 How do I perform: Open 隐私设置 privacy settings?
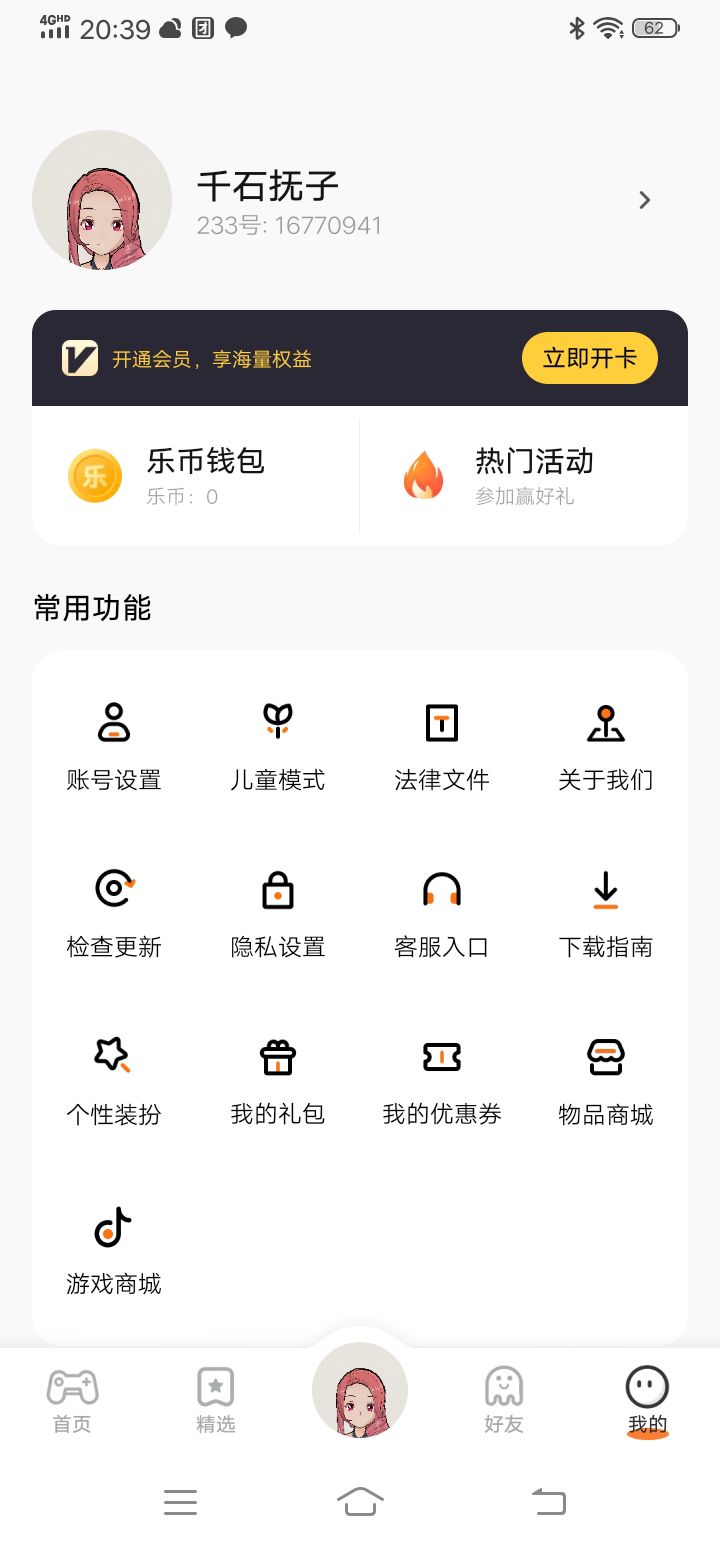click(x=278, y=912)
